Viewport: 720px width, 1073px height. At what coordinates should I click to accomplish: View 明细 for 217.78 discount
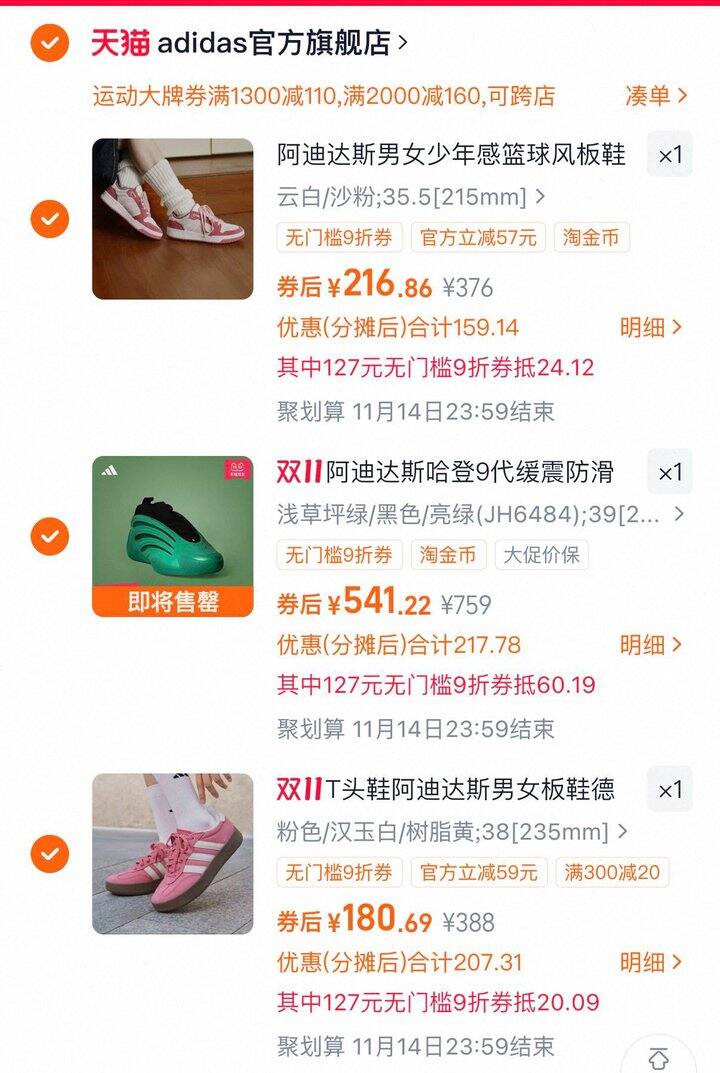(650, 645)
